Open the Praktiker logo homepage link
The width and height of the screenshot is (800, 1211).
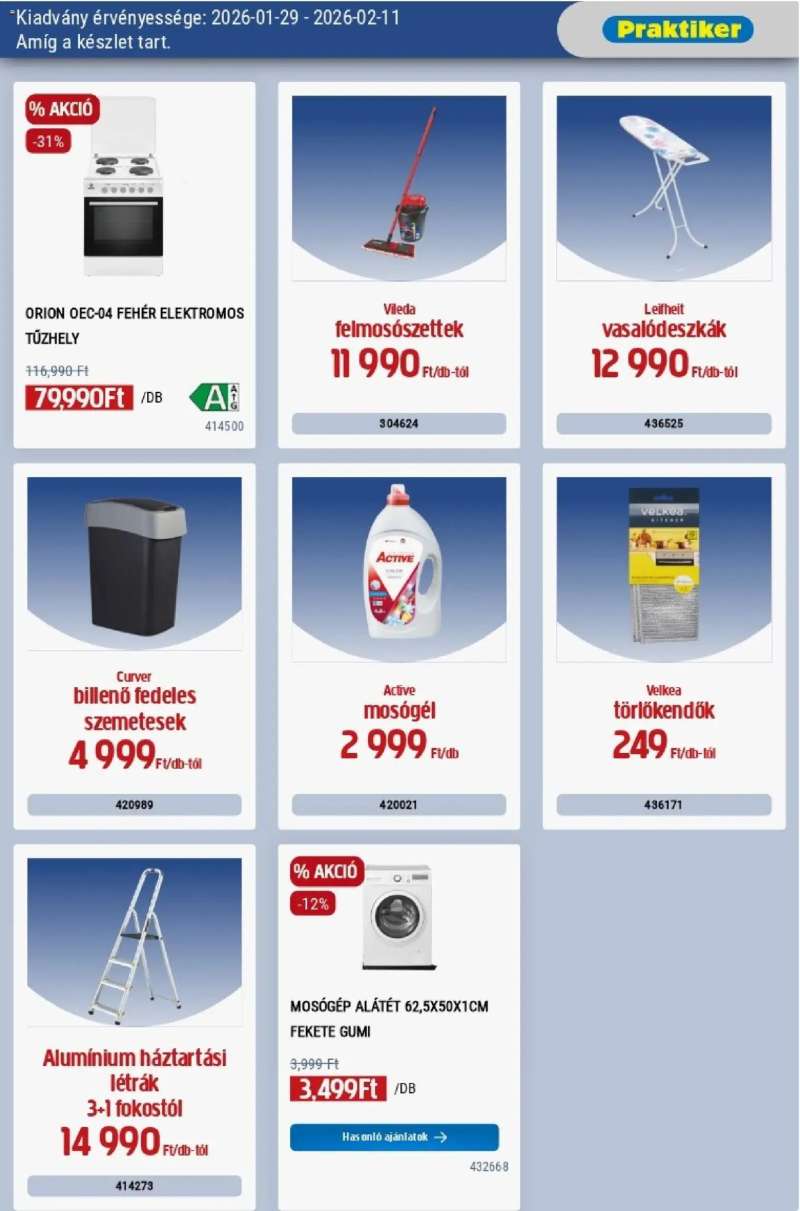[677, 30]
